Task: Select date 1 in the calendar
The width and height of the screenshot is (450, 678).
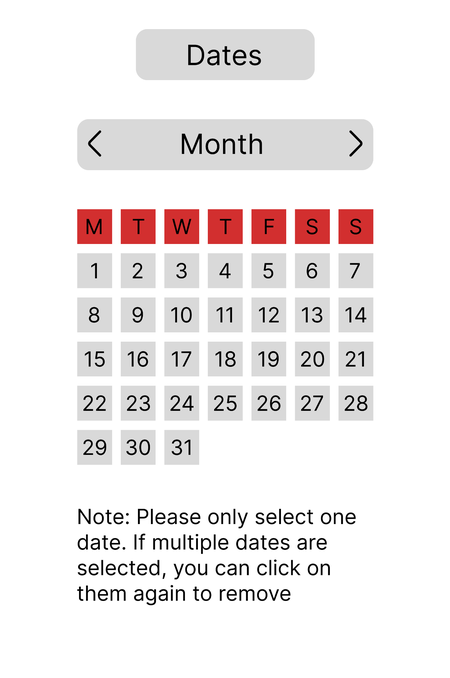Action: pos(95,271)
